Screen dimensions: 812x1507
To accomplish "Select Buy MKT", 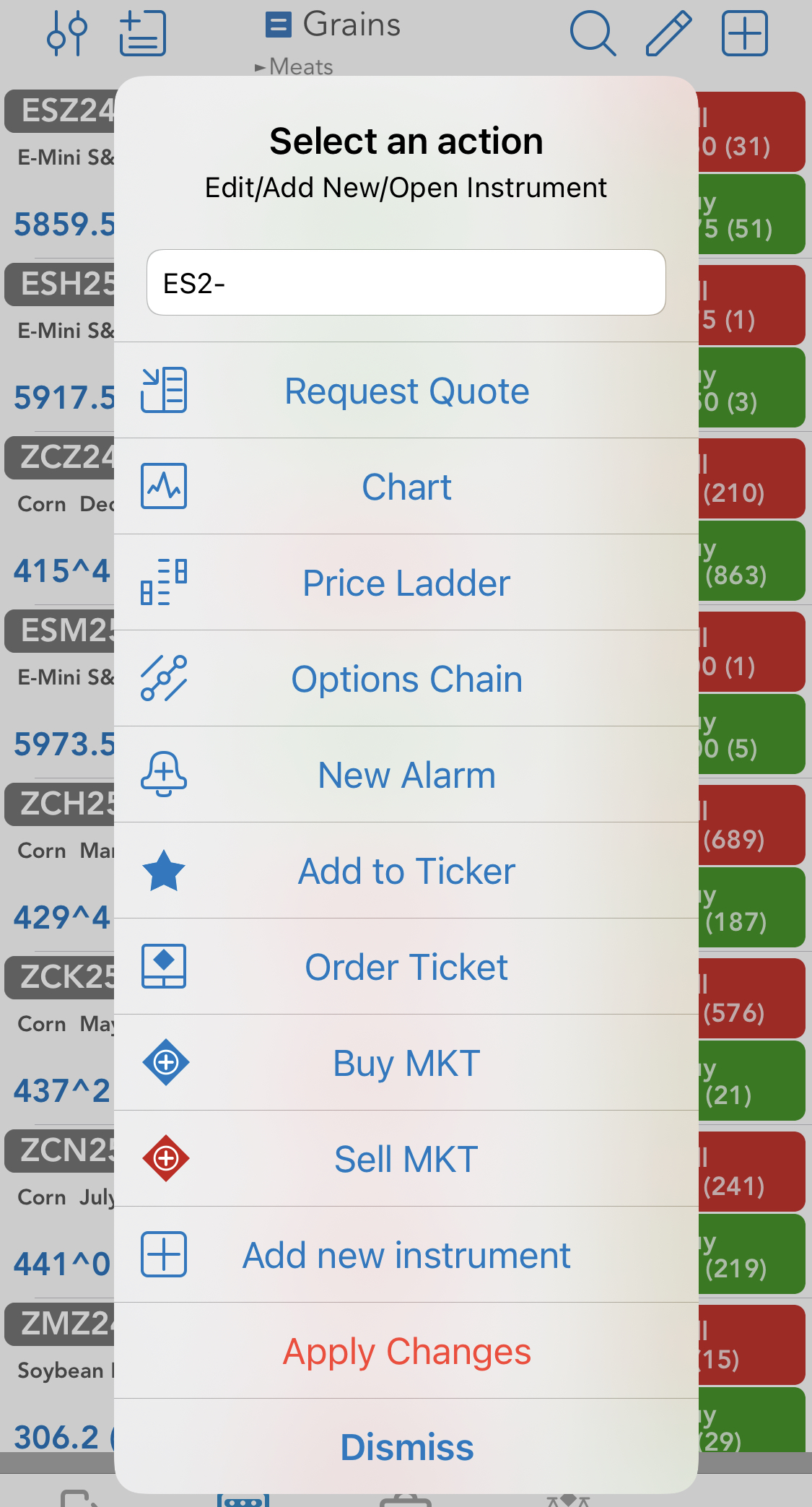I will (406, 1063).
